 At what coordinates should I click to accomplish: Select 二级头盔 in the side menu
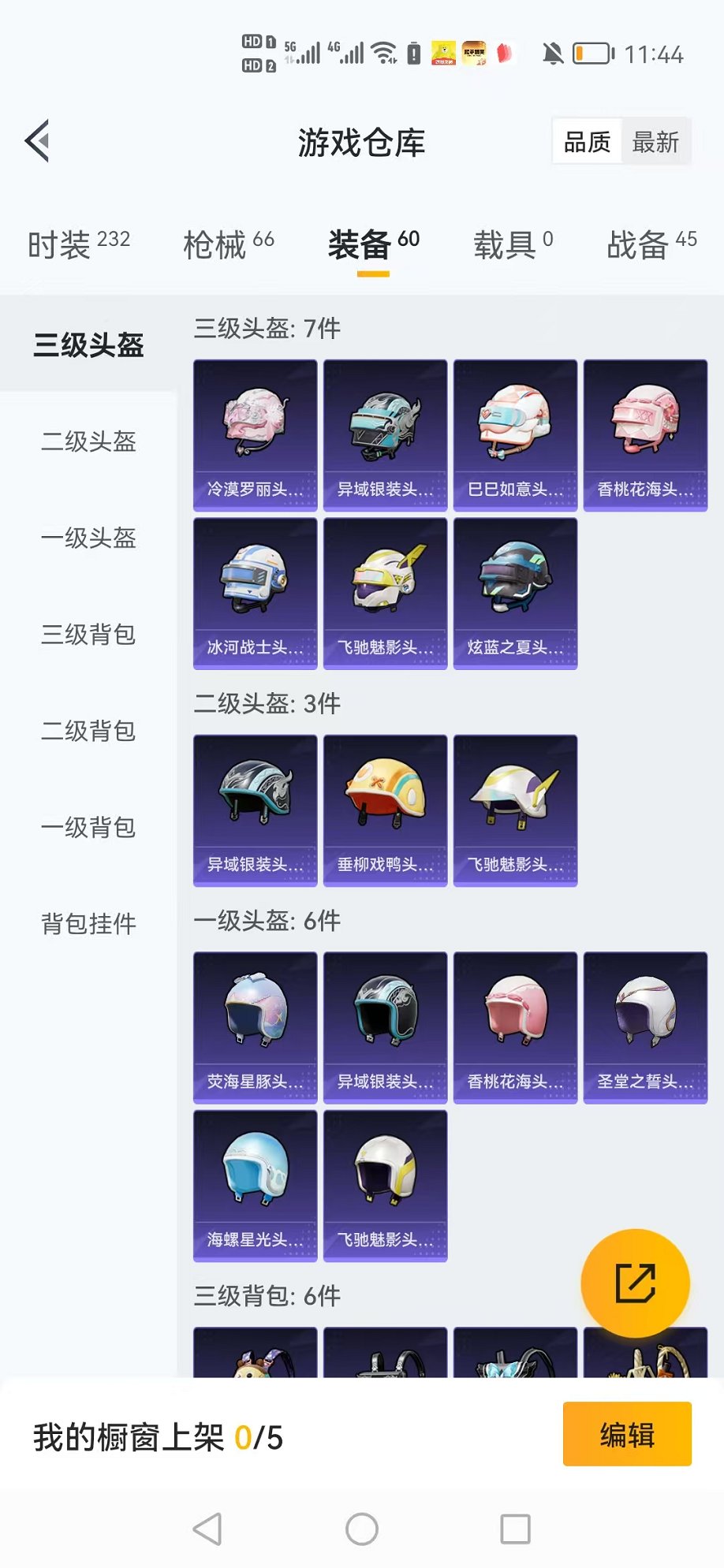point(88,441)
